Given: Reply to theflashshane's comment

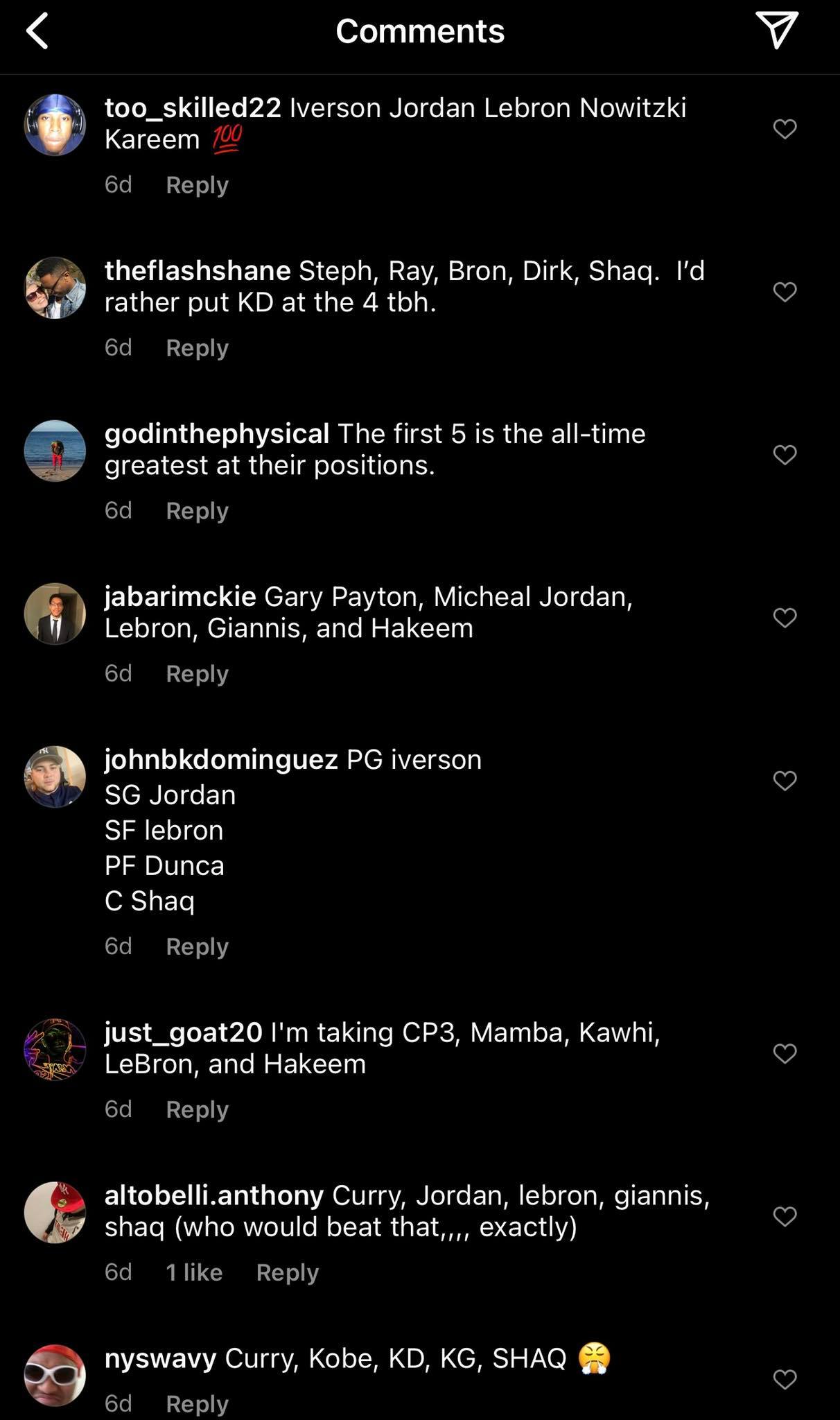Looking at the screenshot, I should point(197,348).
